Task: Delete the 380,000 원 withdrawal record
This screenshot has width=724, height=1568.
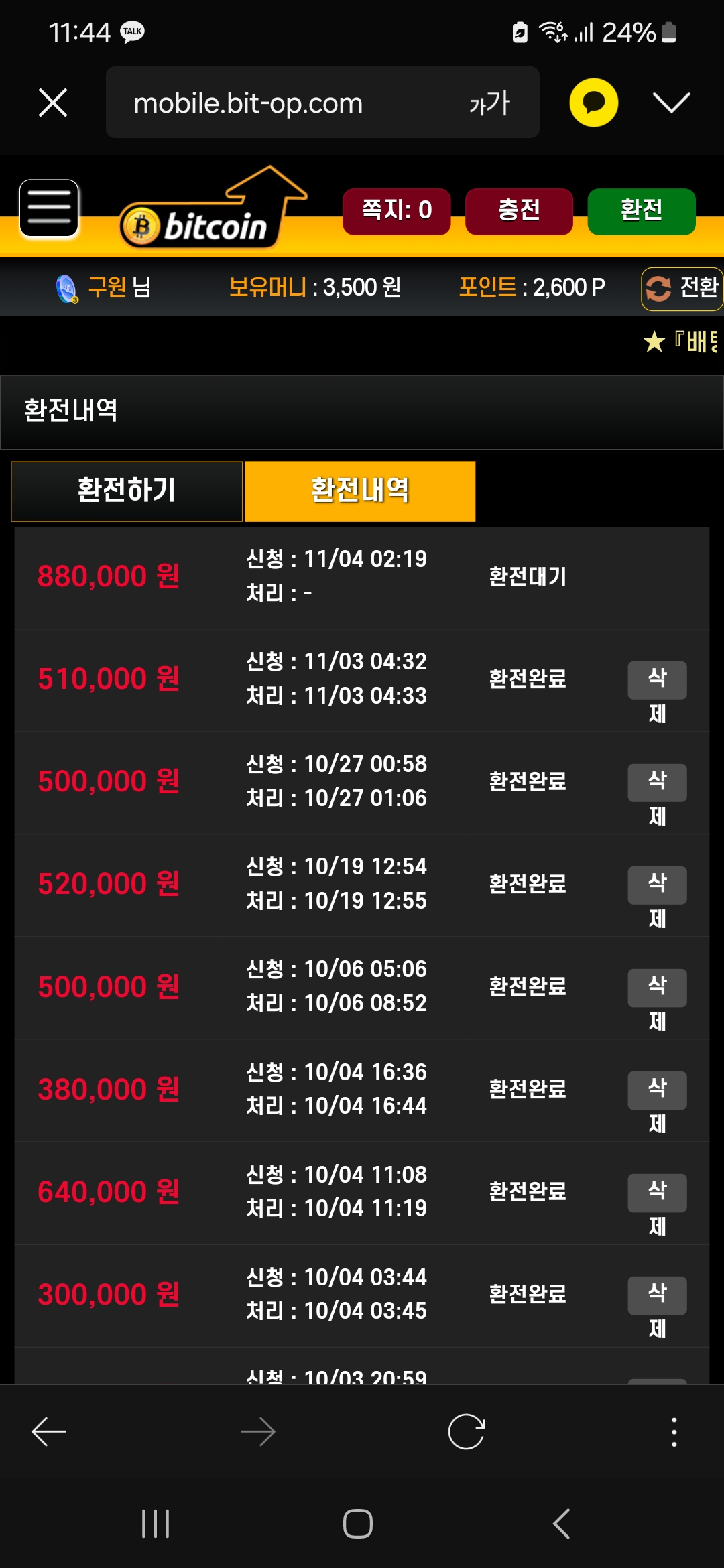Action: (657, 1090)
